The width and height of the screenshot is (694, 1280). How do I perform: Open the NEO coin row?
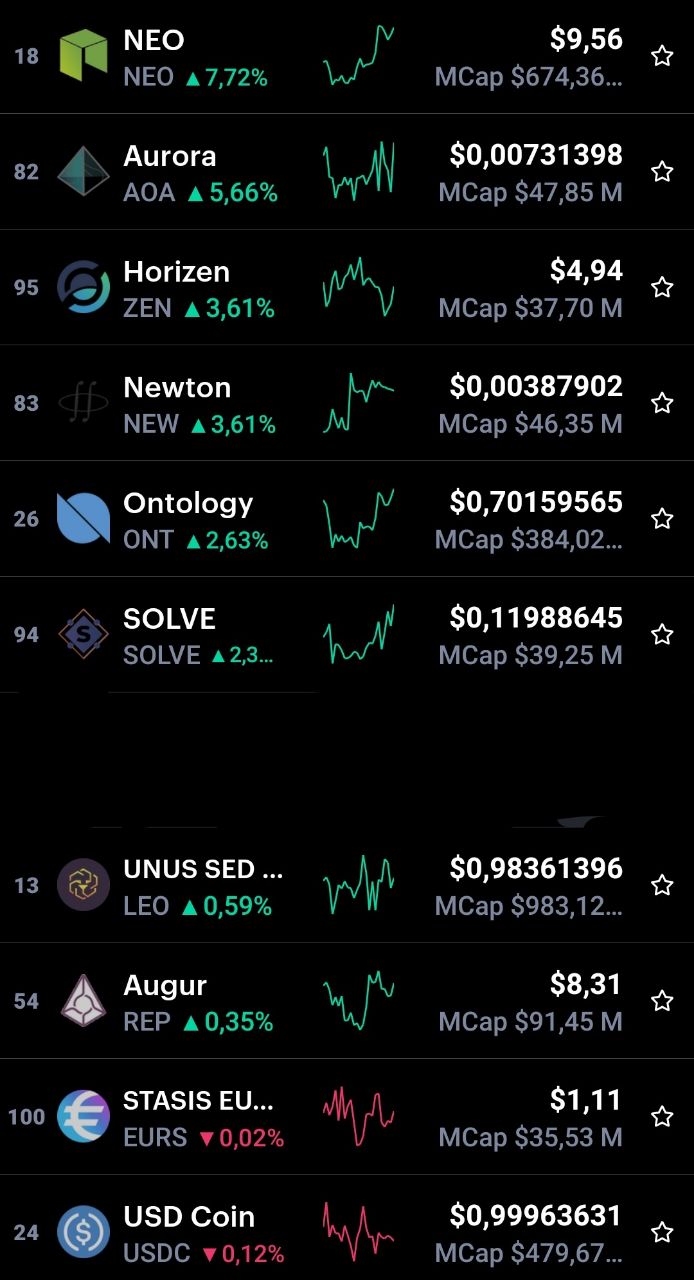(x=347, y=56)
